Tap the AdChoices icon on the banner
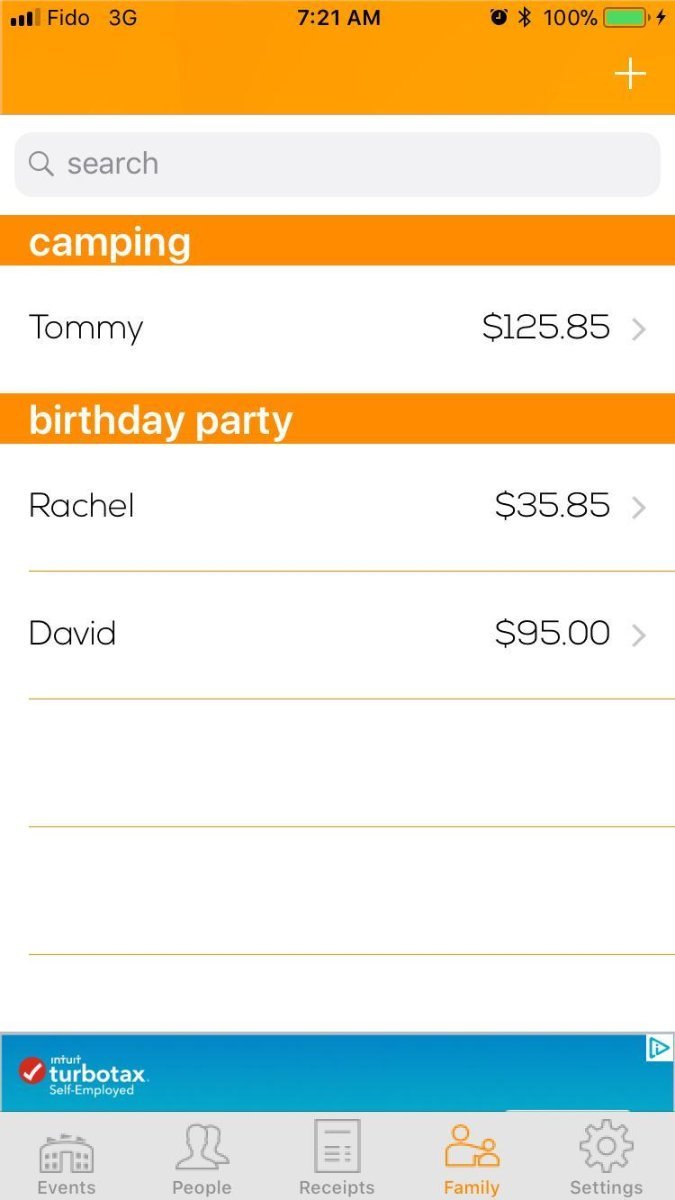Image resolution: width=675 pixels, height=1200 pixels. click(659, 1047)
